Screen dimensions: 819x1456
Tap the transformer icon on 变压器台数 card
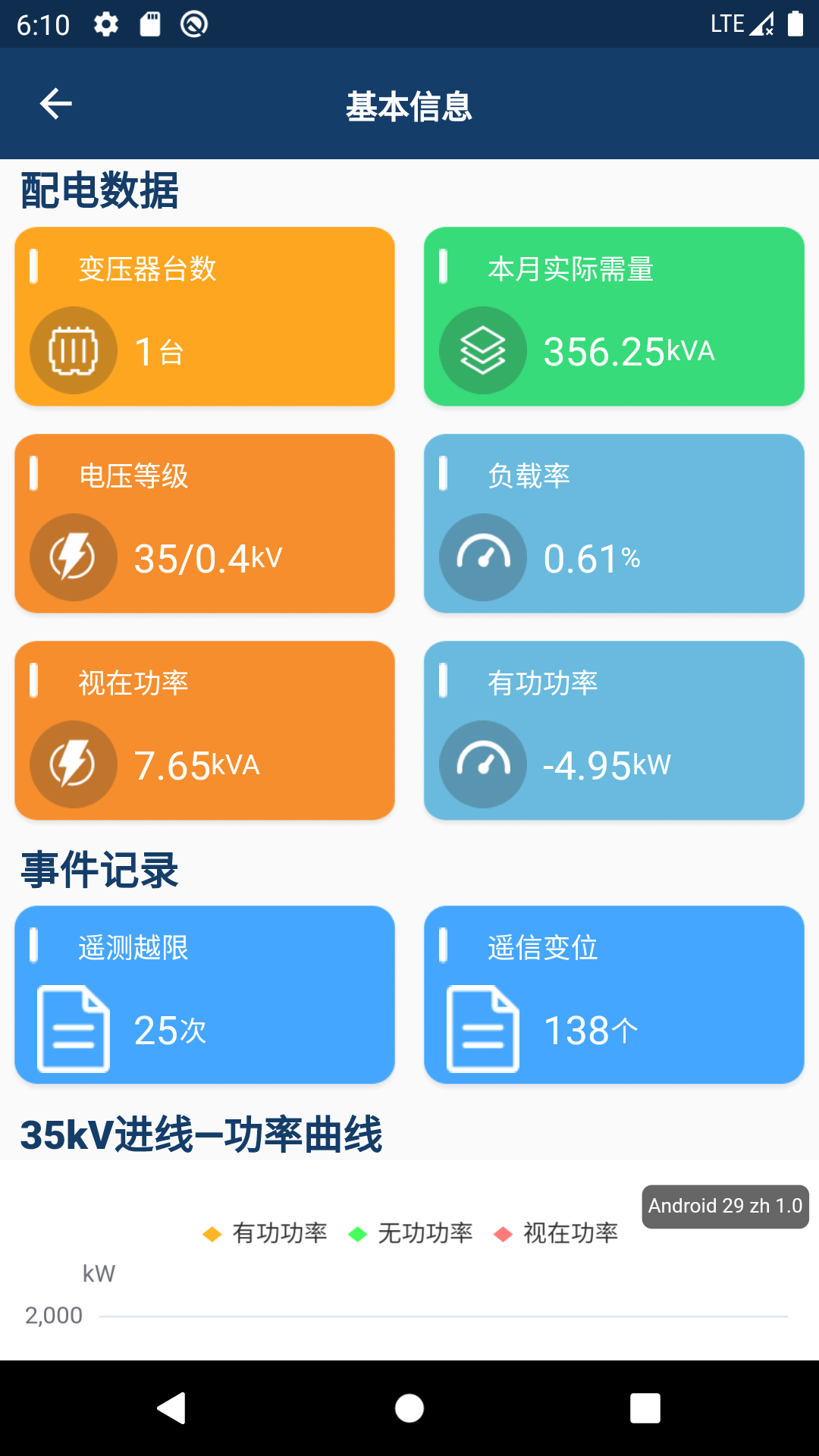[x=72, y=350]
